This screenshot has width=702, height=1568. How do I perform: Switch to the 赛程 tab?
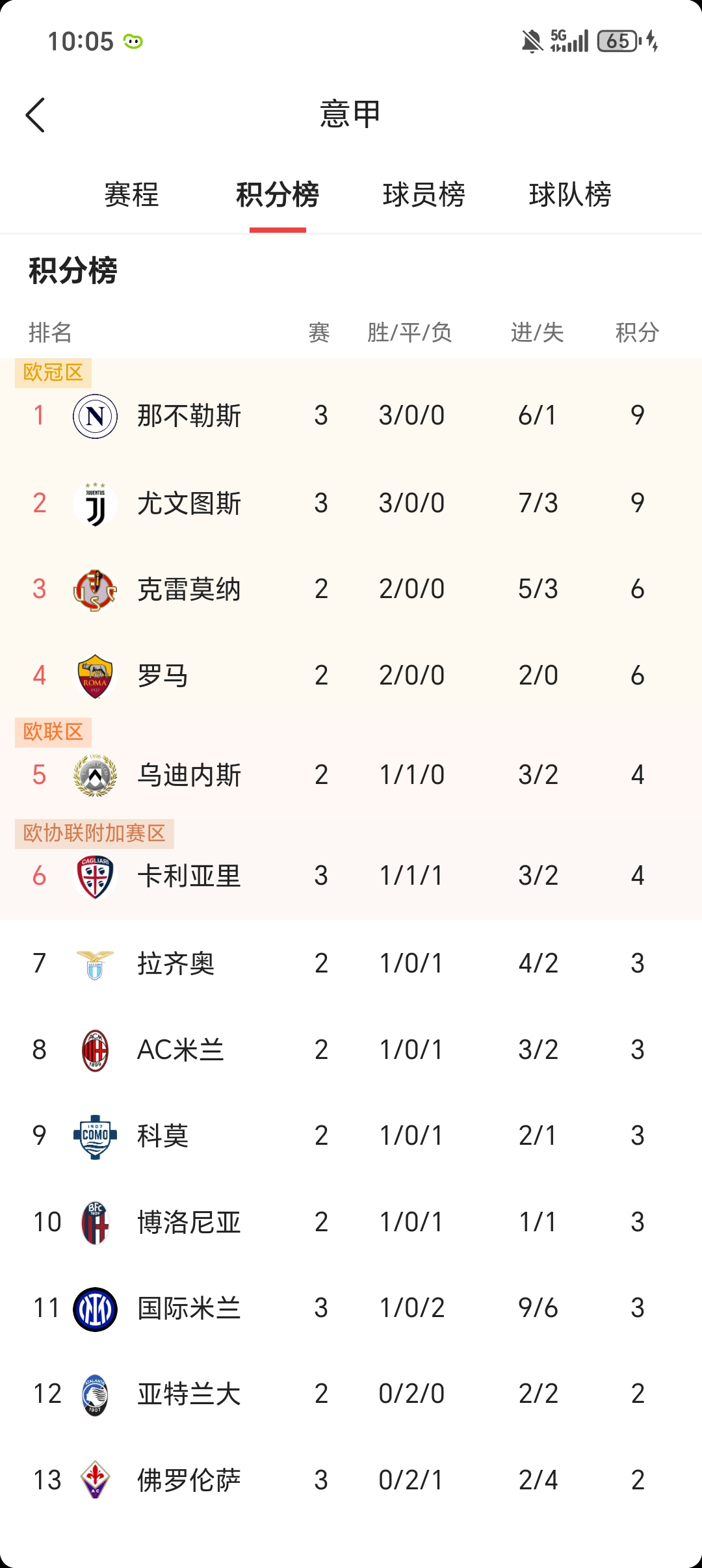pos(131,194)
